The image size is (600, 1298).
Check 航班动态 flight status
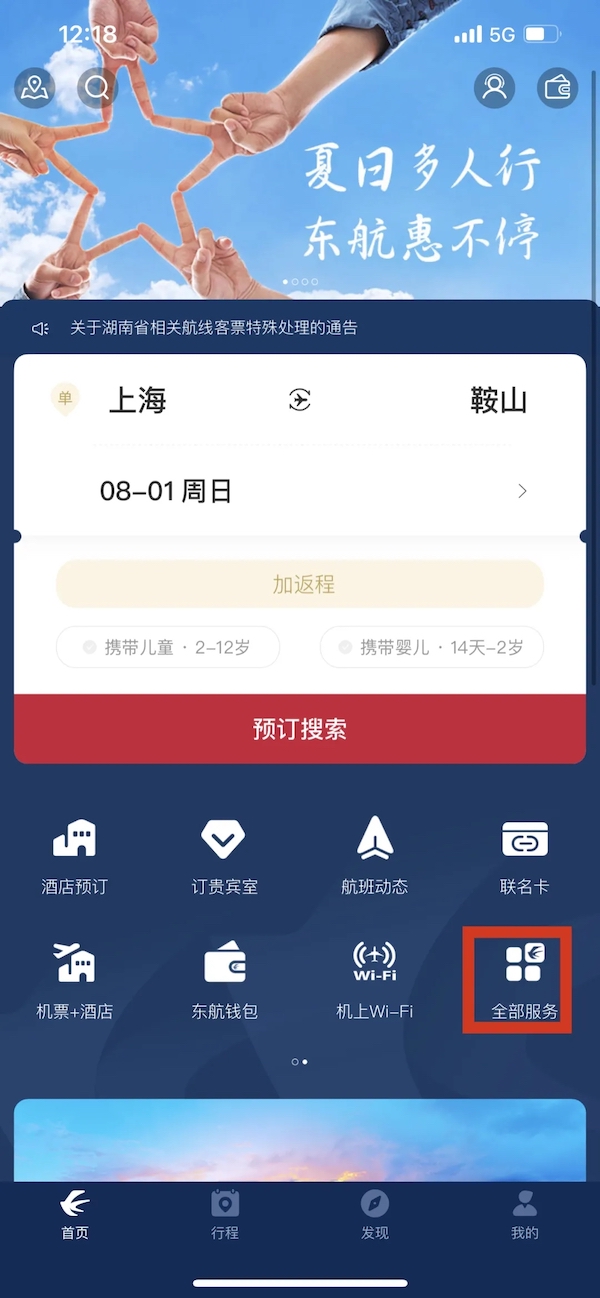375,856
